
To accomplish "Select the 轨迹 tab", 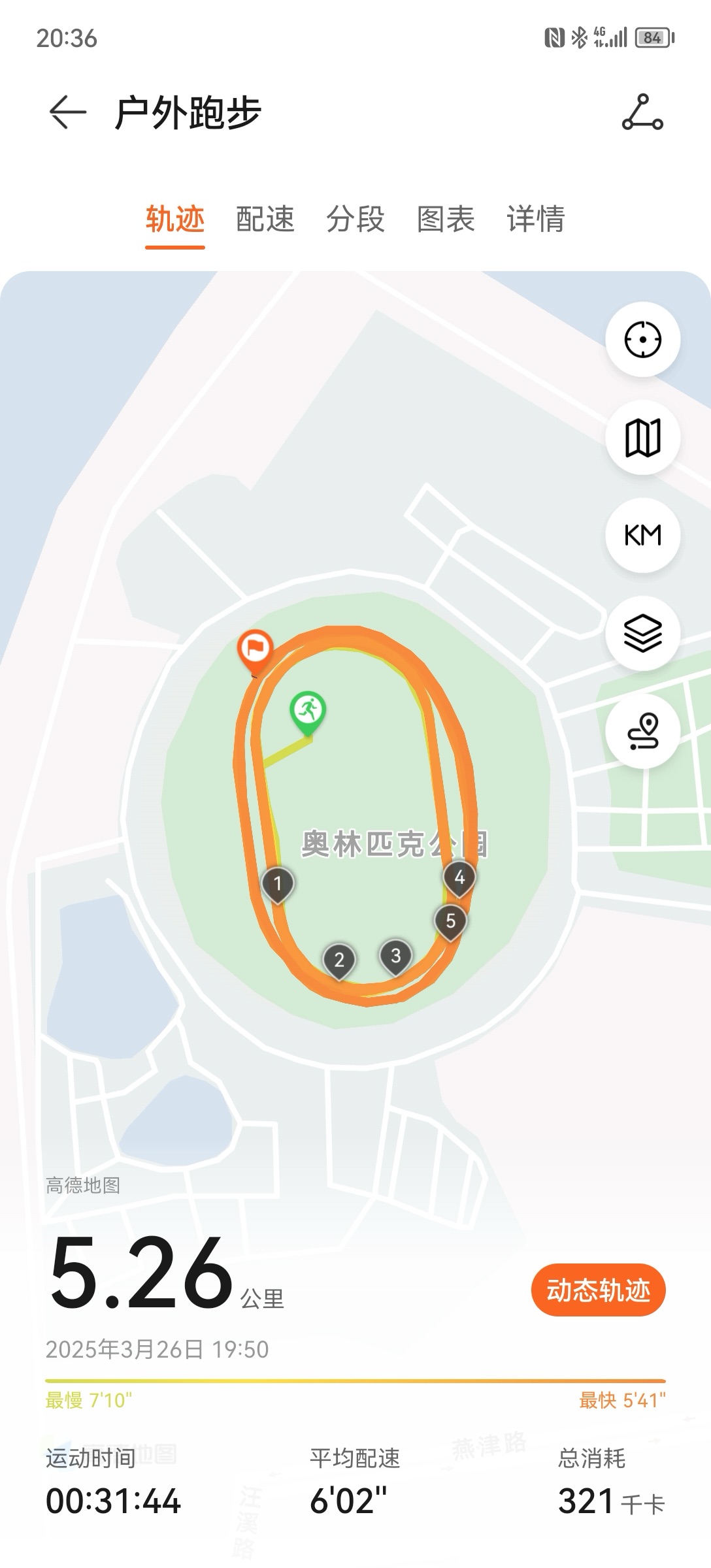I will [x=174, y=219].
